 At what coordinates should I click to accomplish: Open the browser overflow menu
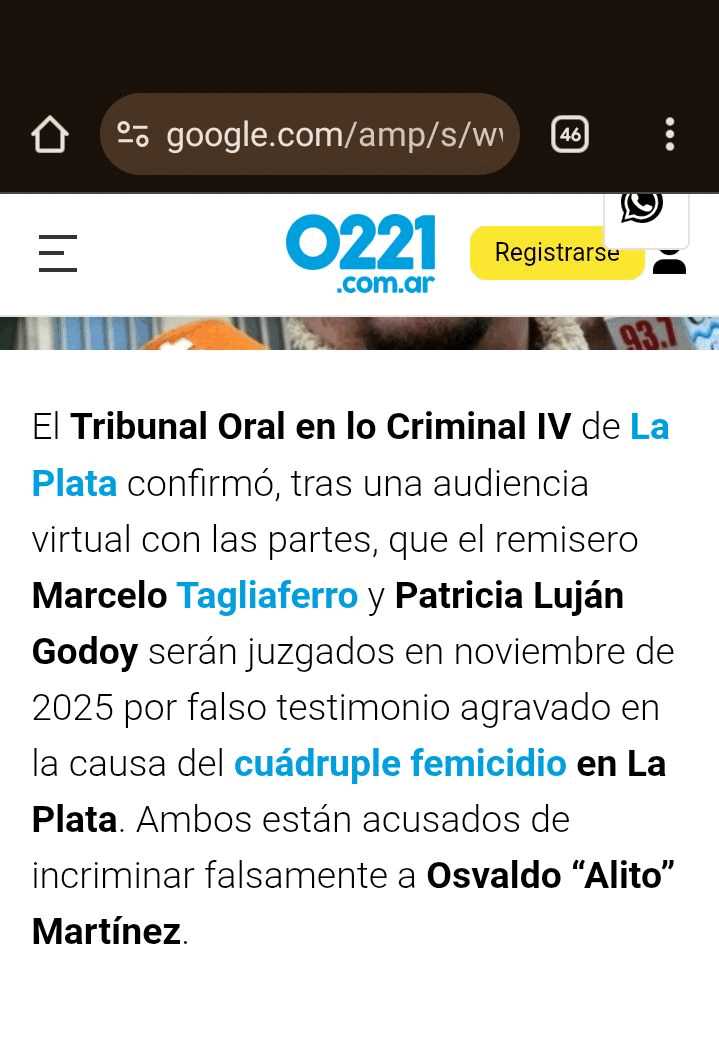670,134
